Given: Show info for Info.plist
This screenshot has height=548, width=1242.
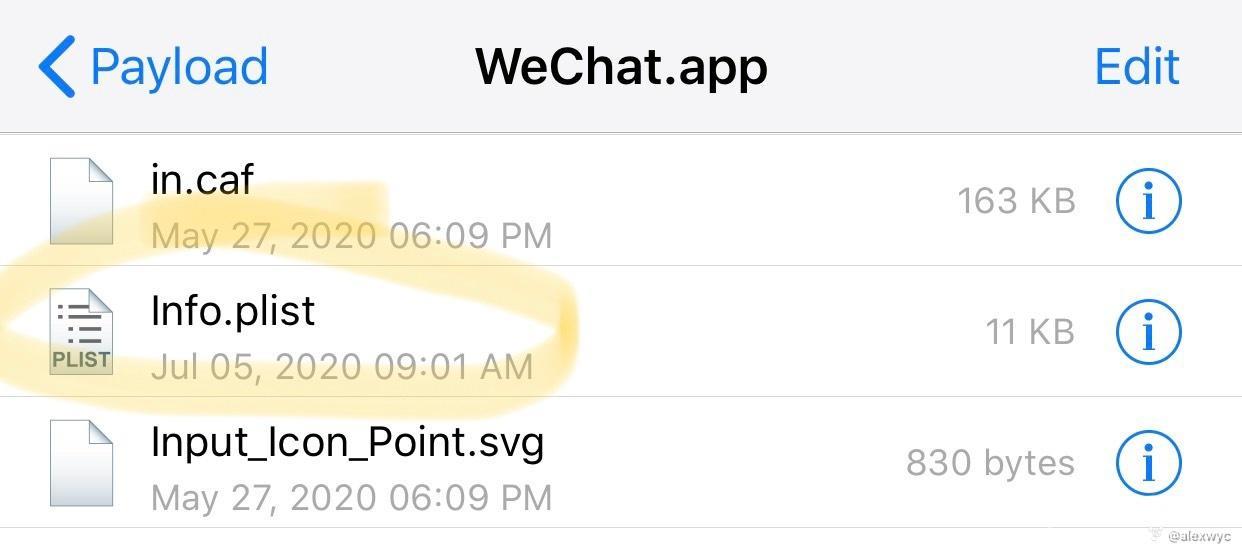Looking at the screenshot, I should [1148, 331].
